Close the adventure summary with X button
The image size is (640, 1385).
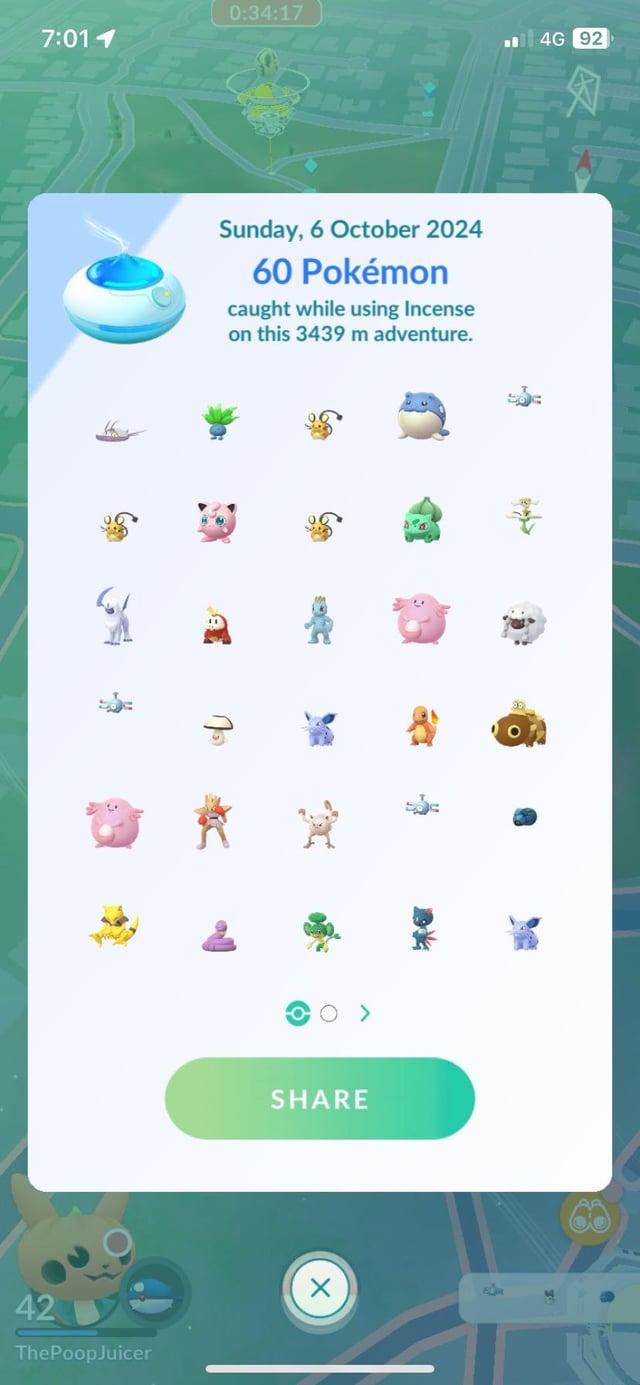click(320, 1288)
